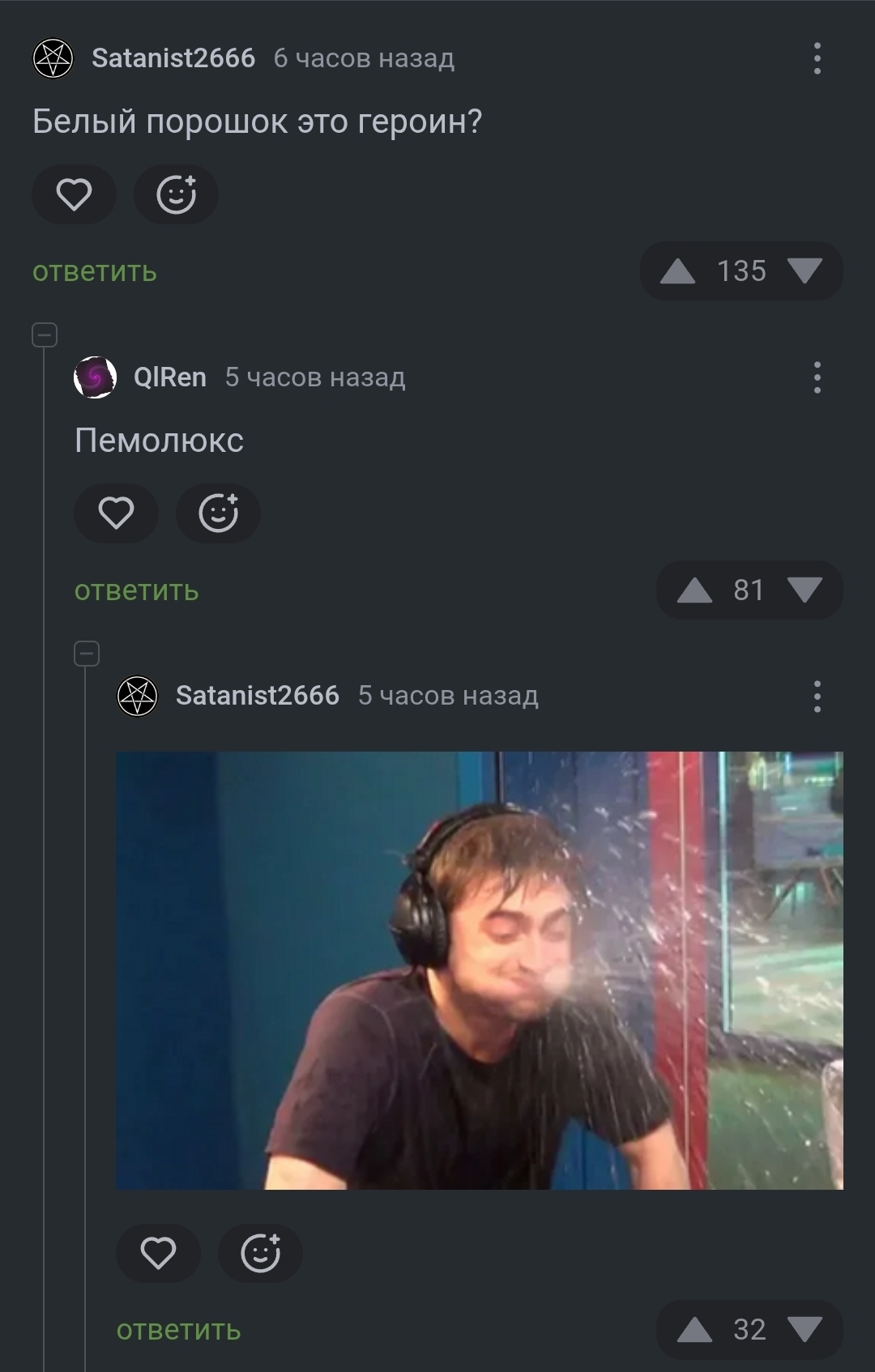
Task: Add emoji reaction to 'Пемолюкс' comment
Action: [x=218, y=513]
